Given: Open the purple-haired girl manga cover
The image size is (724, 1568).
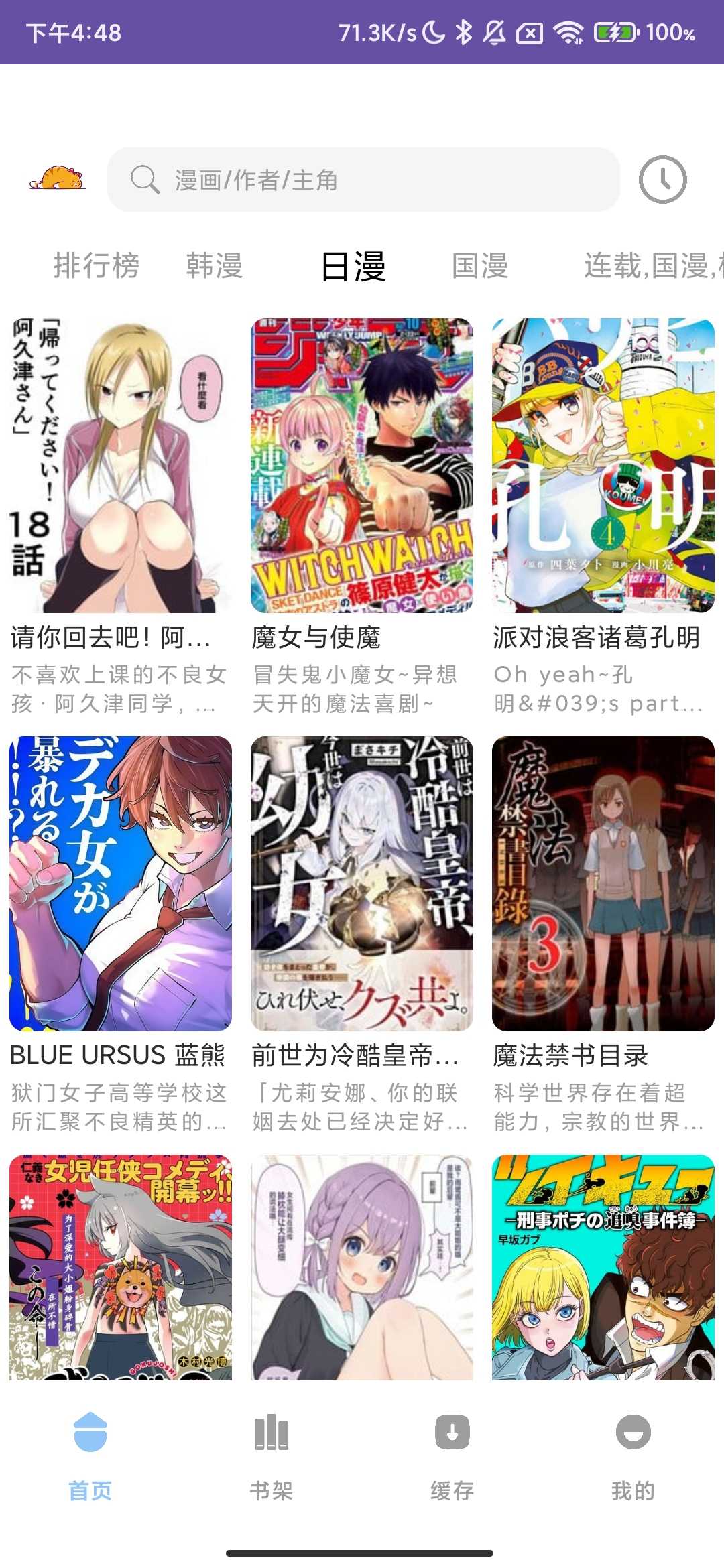Looking at the screenshot, I should coord(362,1266).
